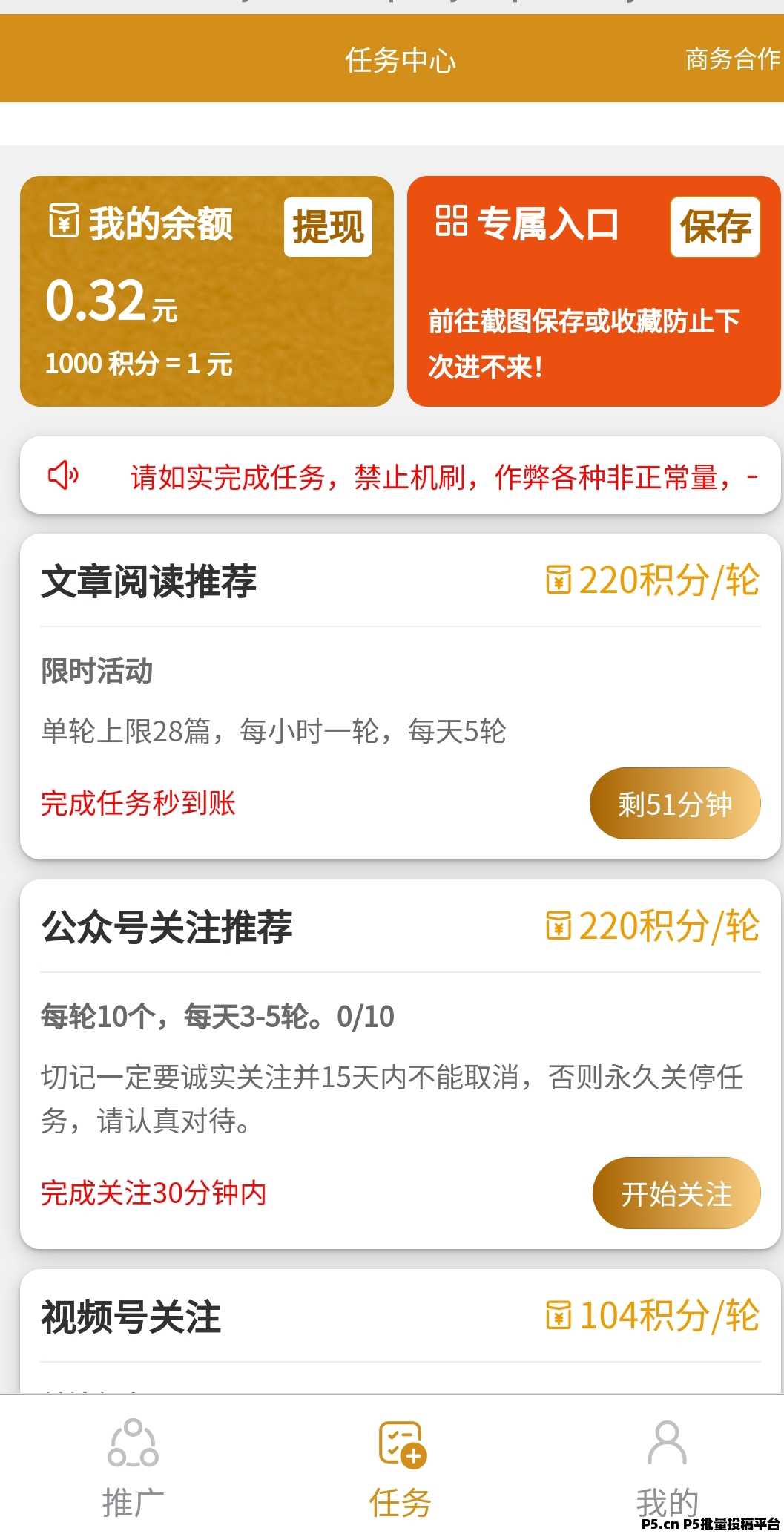This screenshot has height=1537, width=784.
Task: Start following via 开始关注 button
Action: click(676, 1193)
